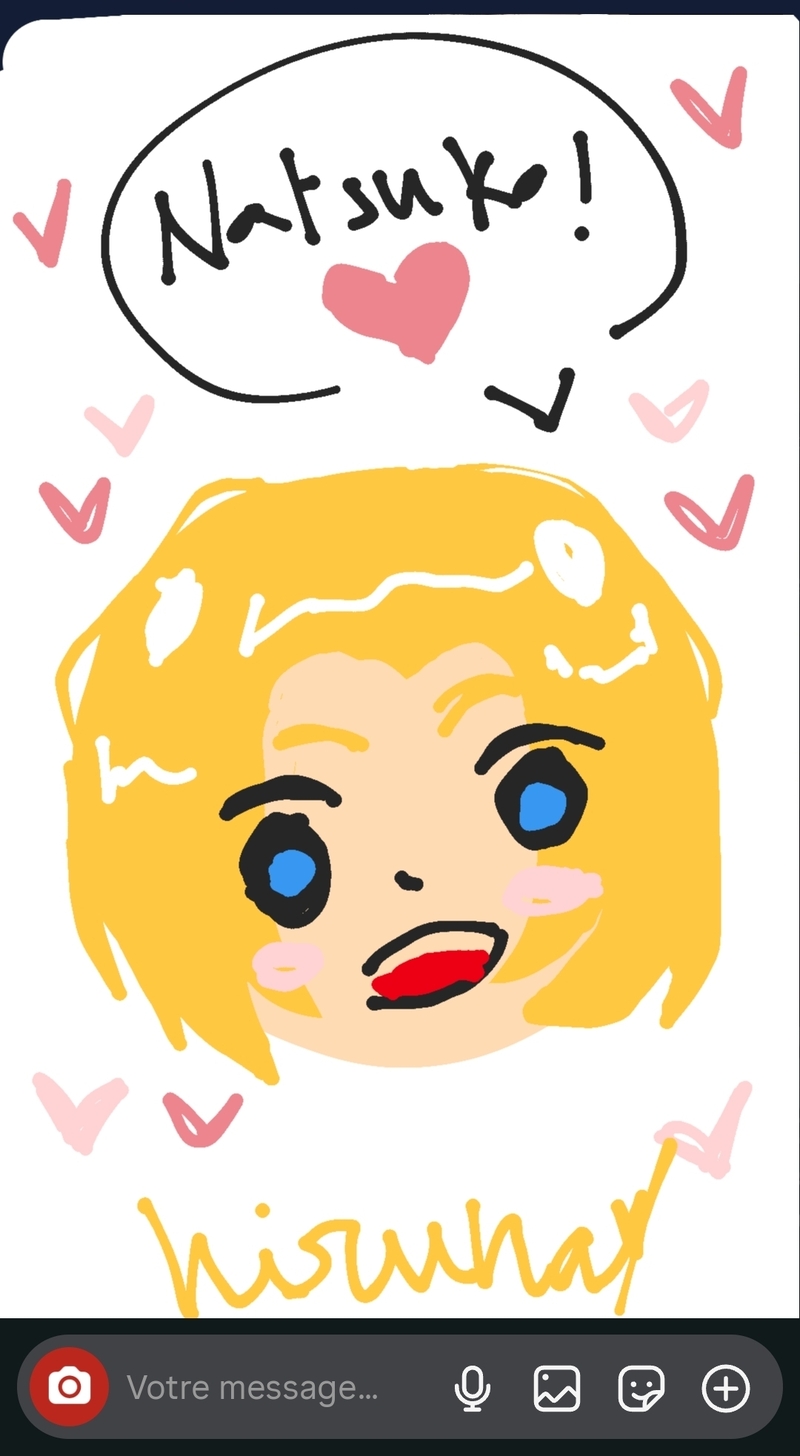The image size is (800, 1456).
Task: Open the camera button
Action: click(x=68, y=1387)
